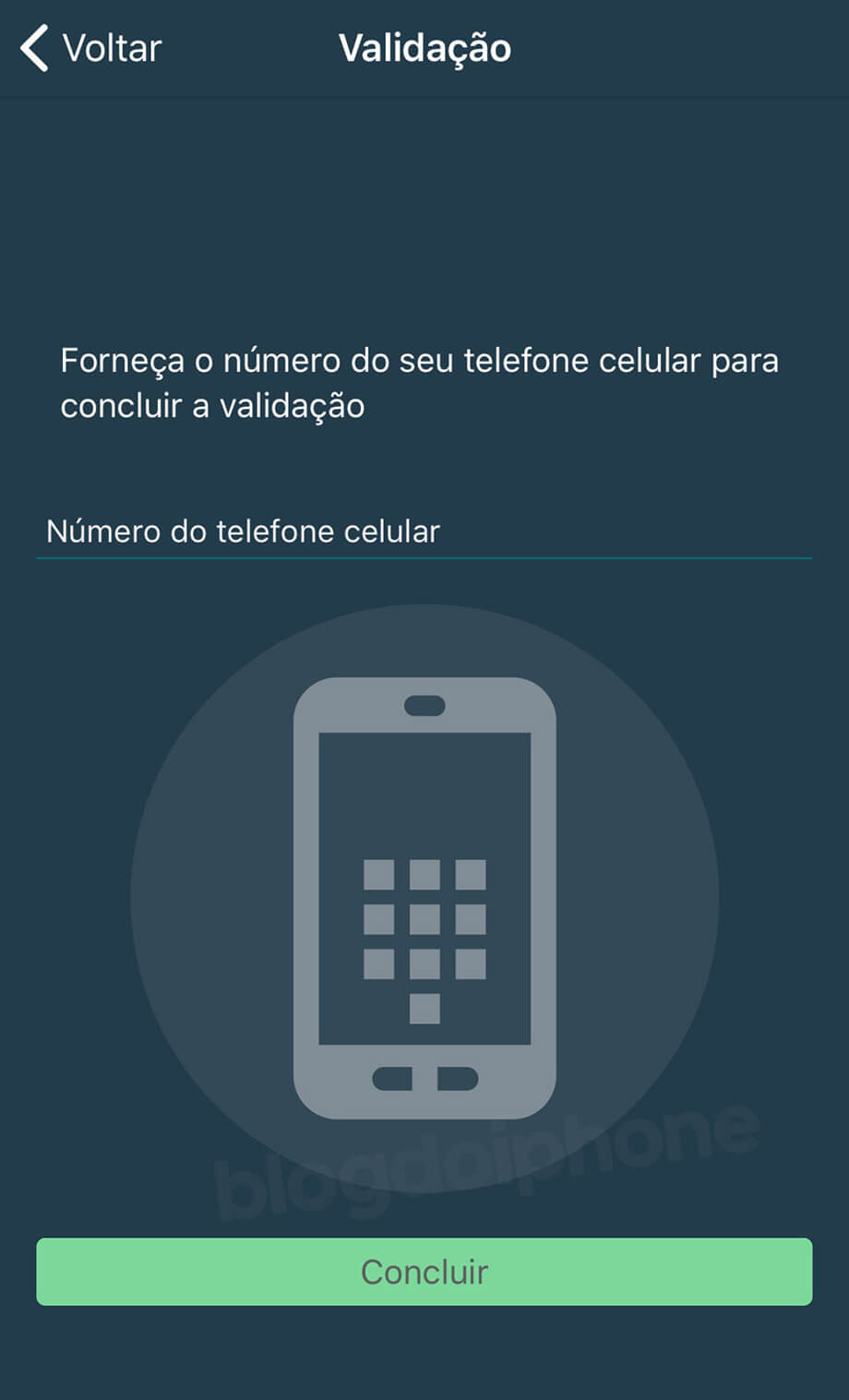The width and height of the screenshot is (849, 1400).
Task: Tap the Número do telefone celular field
Action: click(x=424, y=532)
